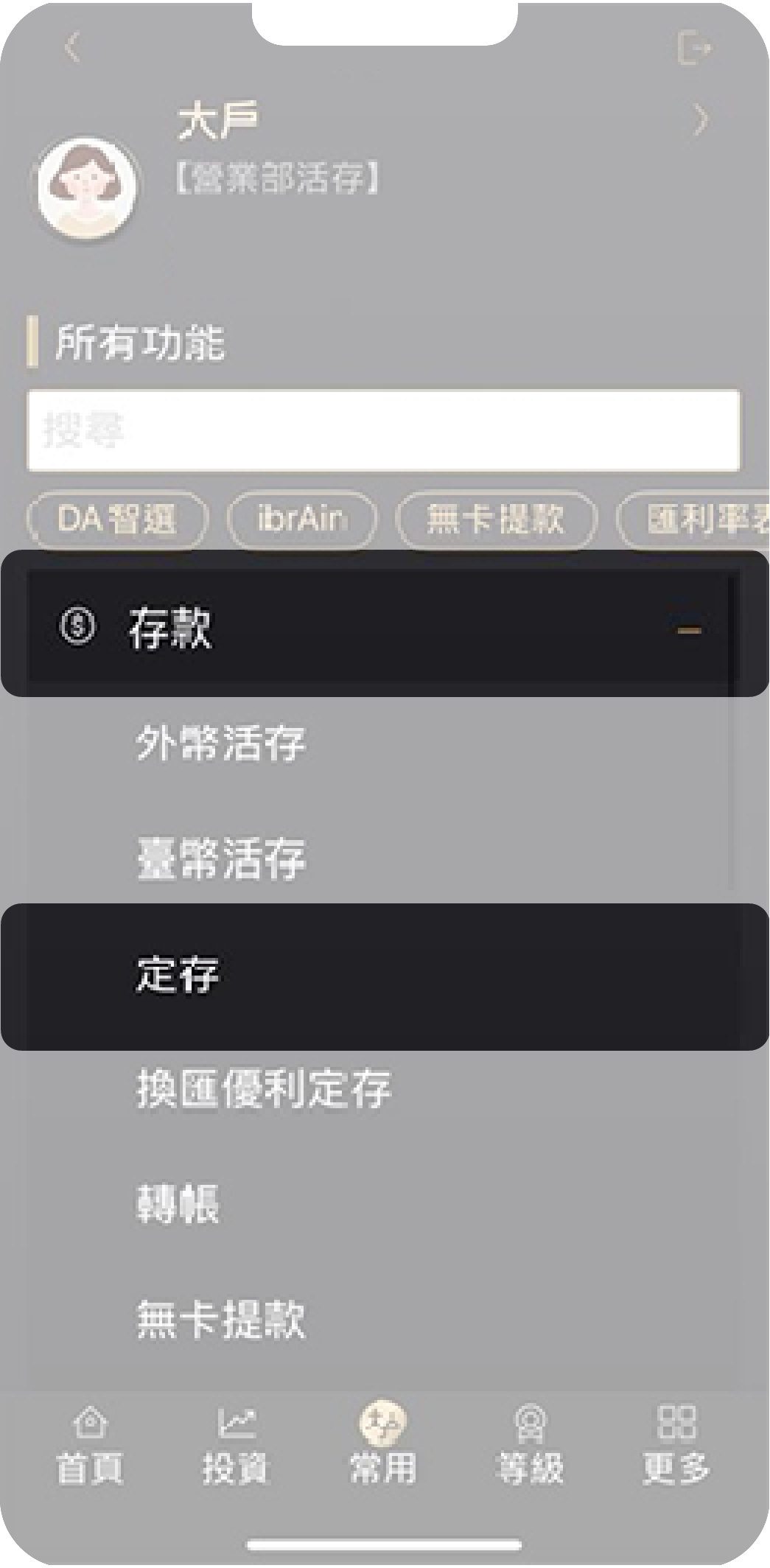Open 臺幣活存 Taiwan dollar savings
The image size is (770, 1568).
(220, 857)
